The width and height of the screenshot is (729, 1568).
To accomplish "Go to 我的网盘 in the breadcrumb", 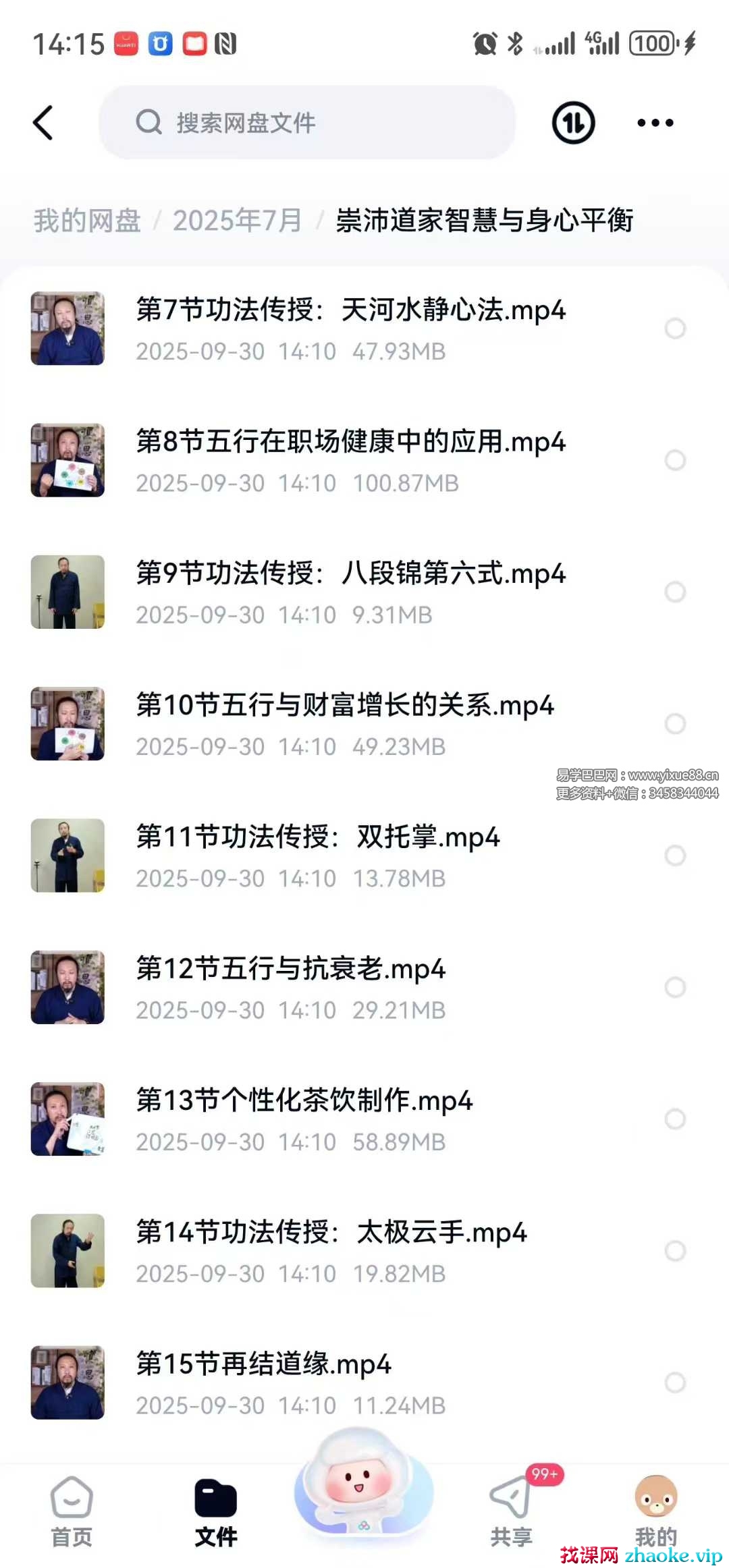I will coord(87,221).
